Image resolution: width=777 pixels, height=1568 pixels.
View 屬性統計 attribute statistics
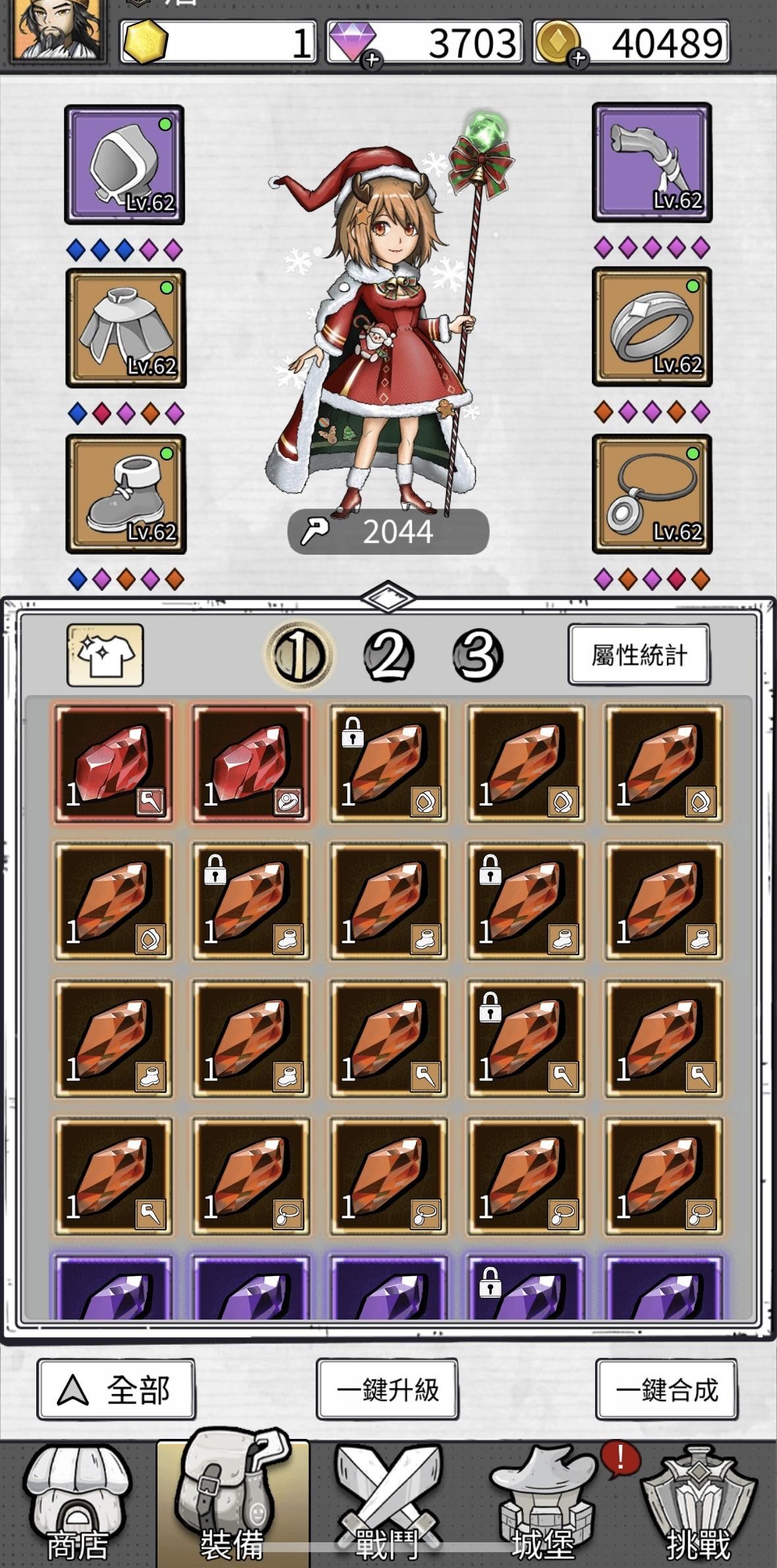click(639, 655)
